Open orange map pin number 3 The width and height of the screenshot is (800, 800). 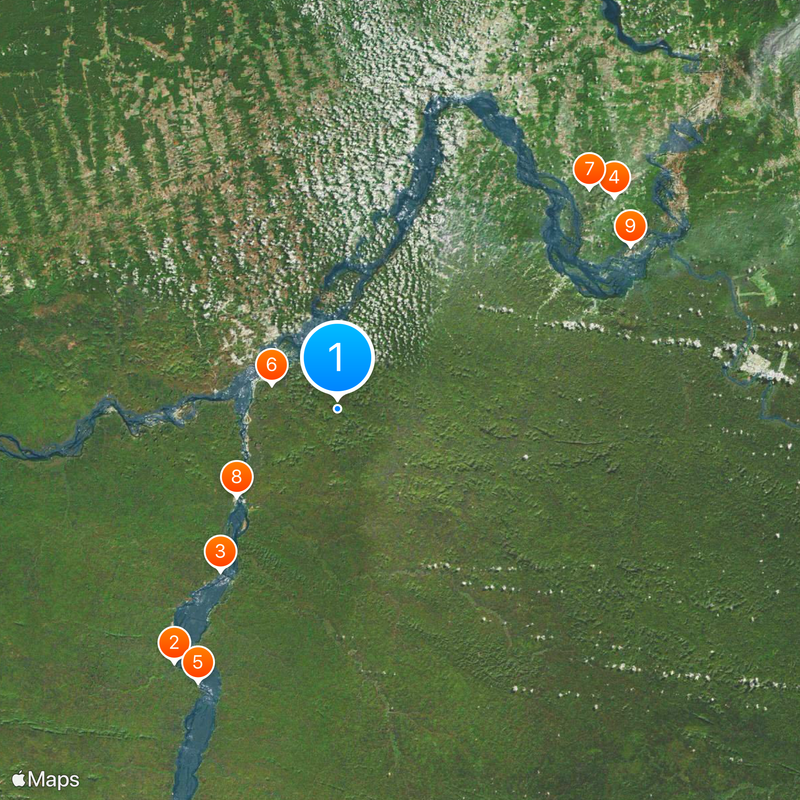(x=220, y=551)
